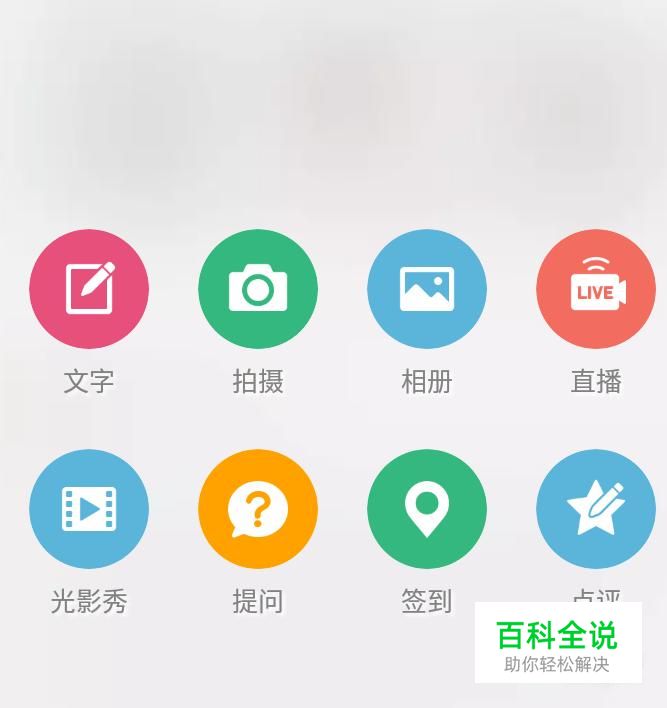Viewport: 667px width, 708px height.
Task: Open the 光影秀 video slideshow option
Action: click(89, 509)
